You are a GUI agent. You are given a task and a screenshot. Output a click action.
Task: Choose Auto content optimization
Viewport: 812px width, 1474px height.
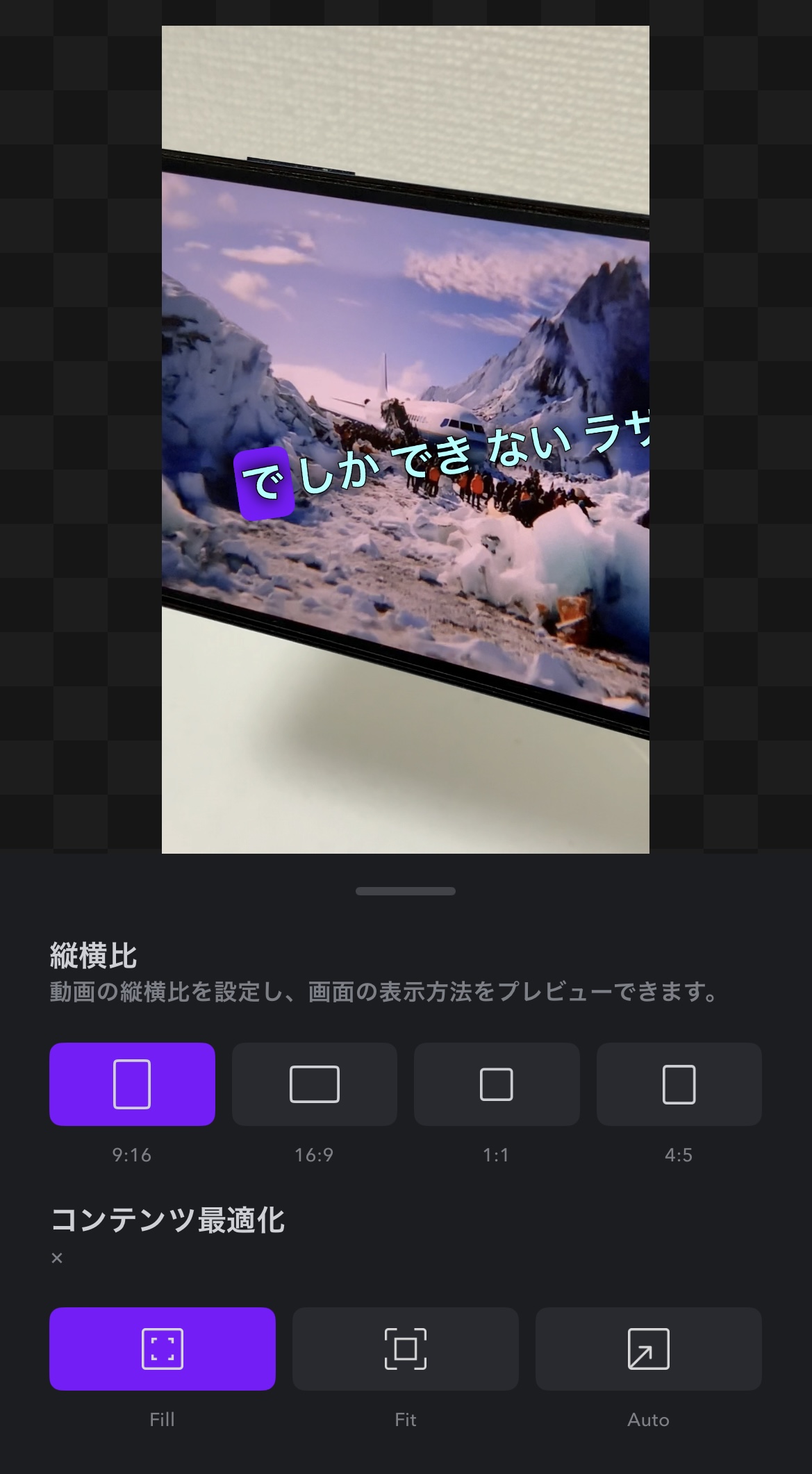point(649,1348)
